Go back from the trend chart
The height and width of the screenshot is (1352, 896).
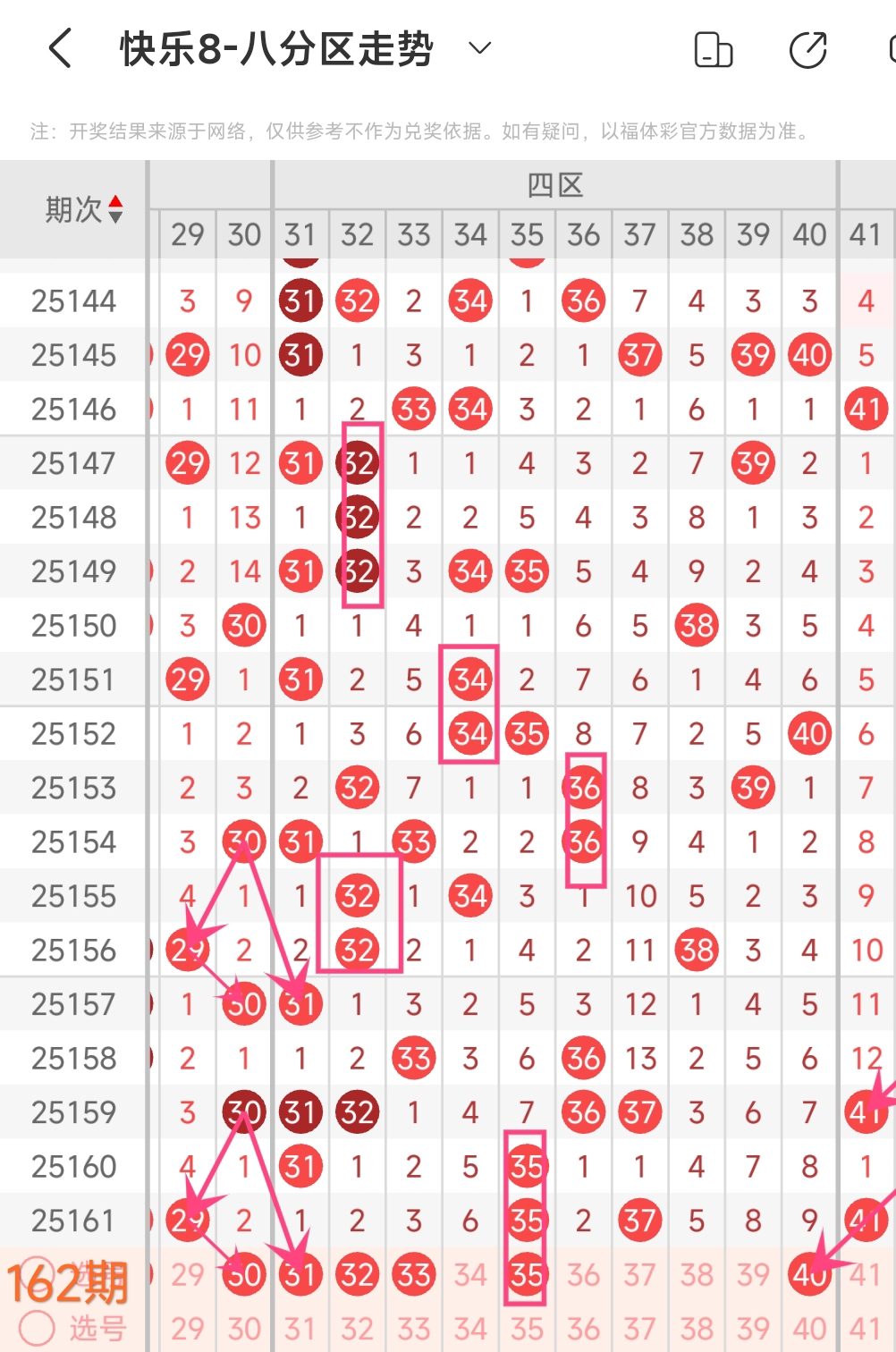click(x=60, y=48)
